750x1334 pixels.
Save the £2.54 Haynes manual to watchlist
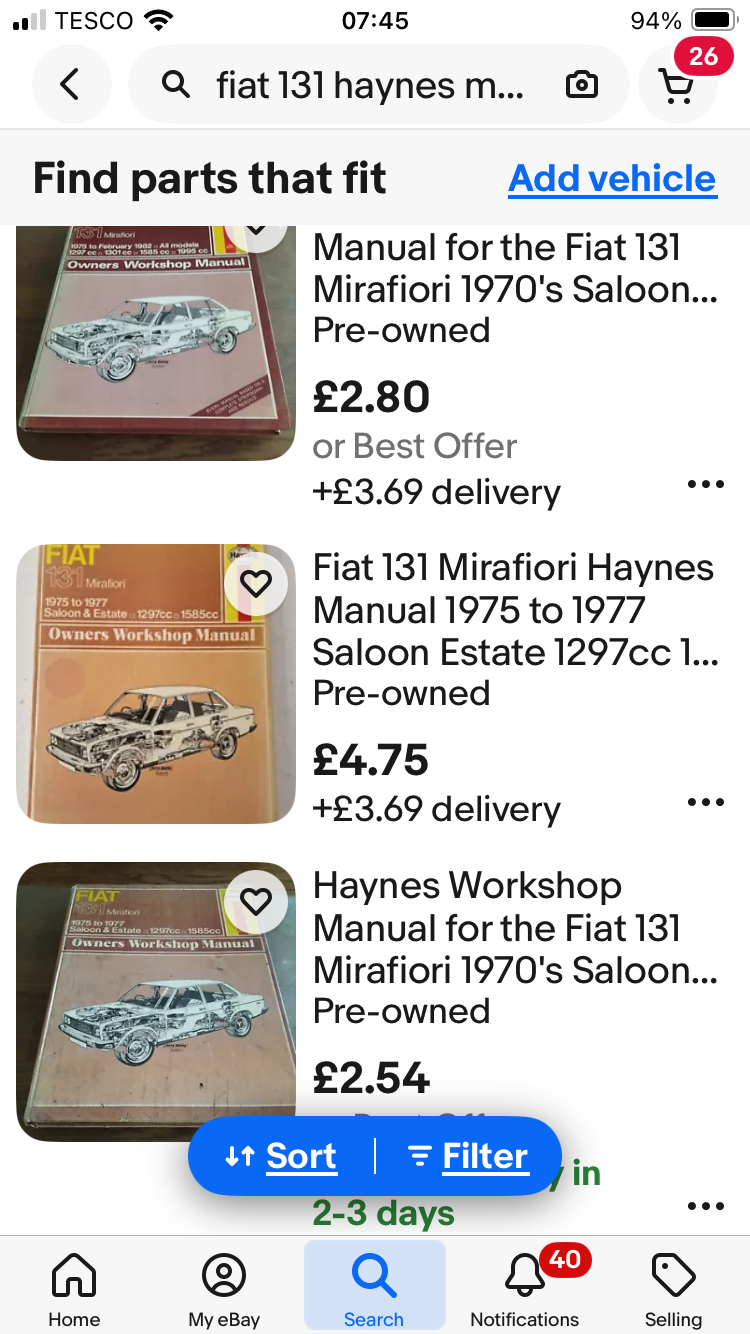pos(256,901)
